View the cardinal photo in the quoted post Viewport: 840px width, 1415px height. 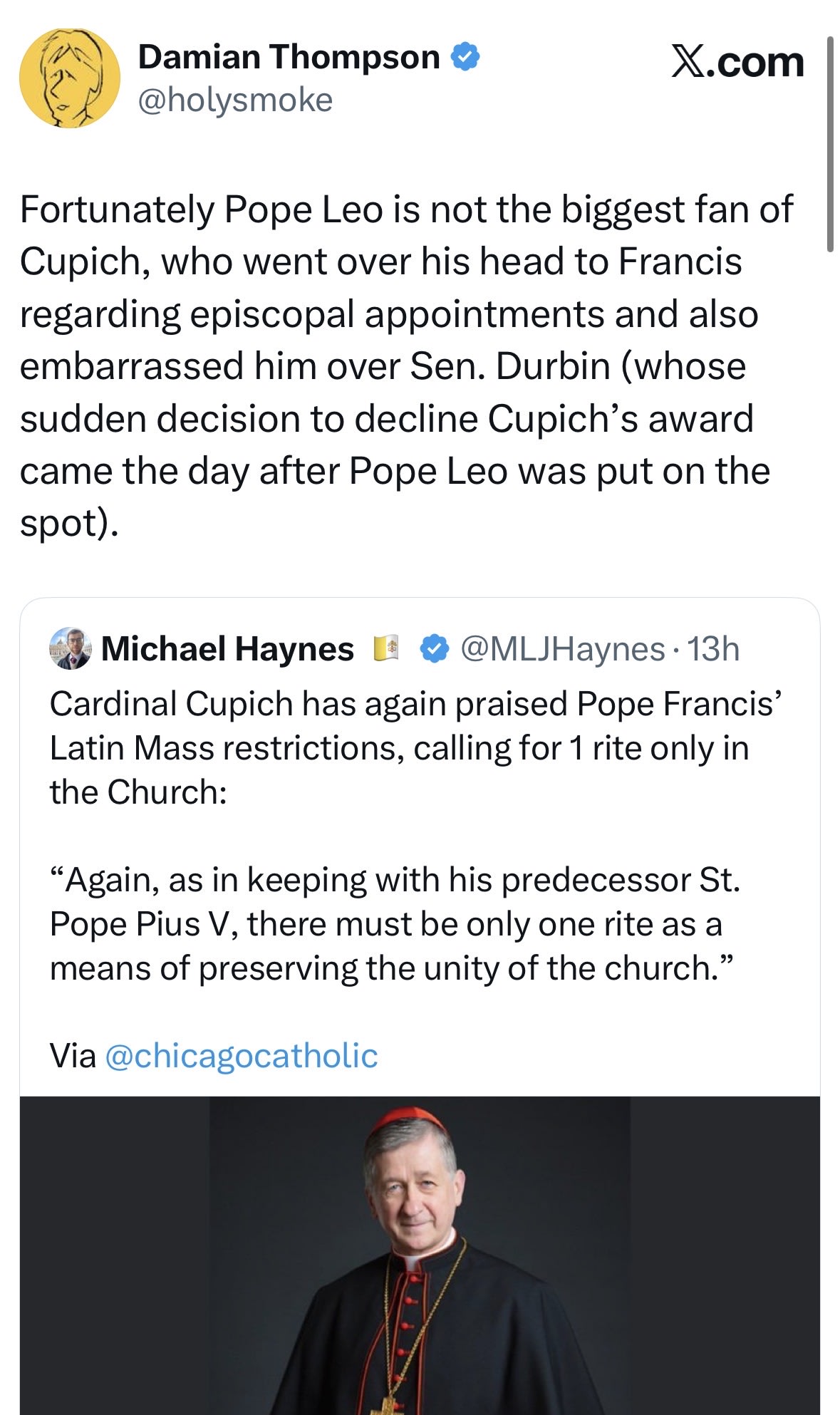pos(419,1255)
